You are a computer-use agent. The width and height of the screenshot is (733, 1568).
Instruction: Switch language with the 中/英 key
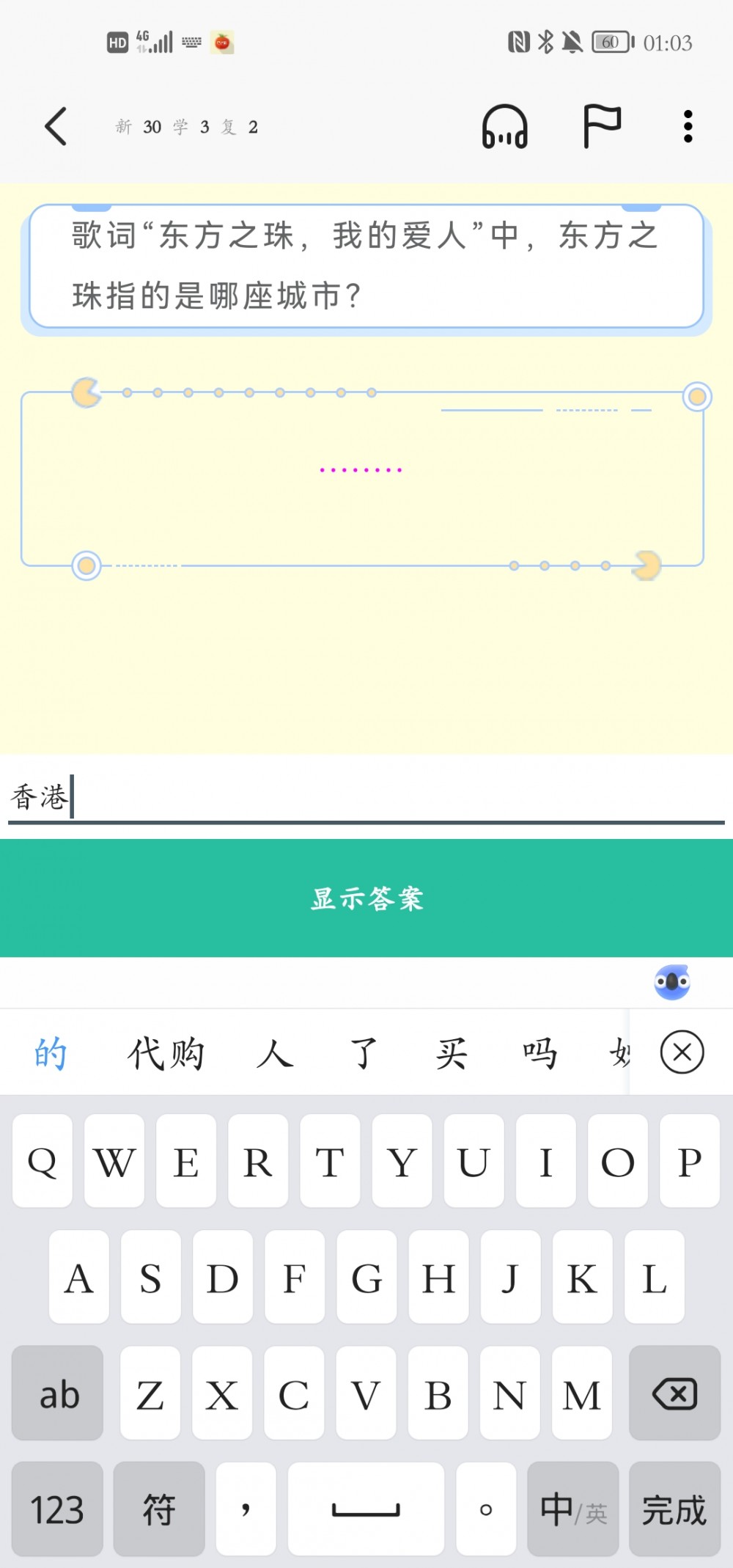point(573,1509)
